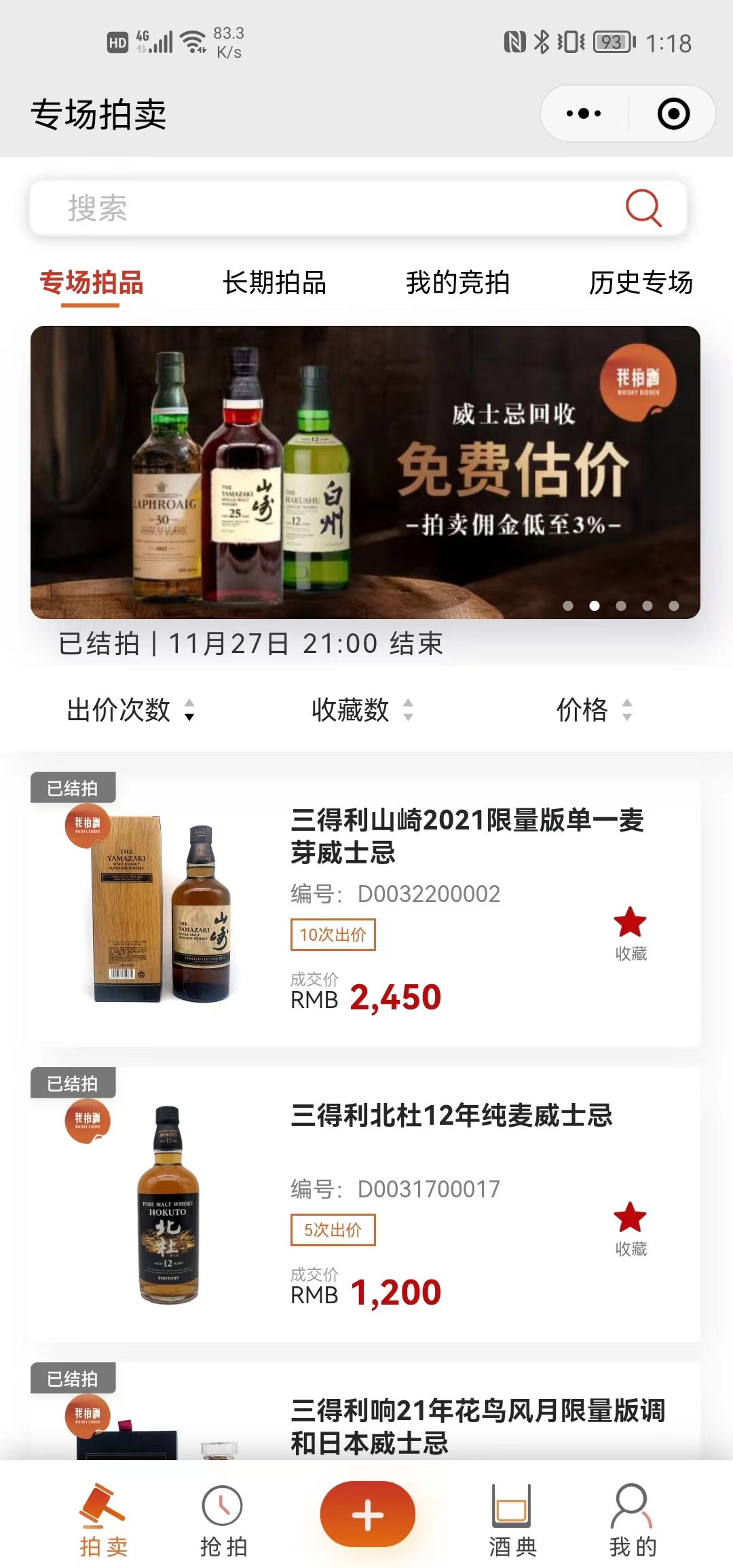Switch to the 长期拍品 tab
This screenshot has height=1568, width=733.
(x=274, y=283)
